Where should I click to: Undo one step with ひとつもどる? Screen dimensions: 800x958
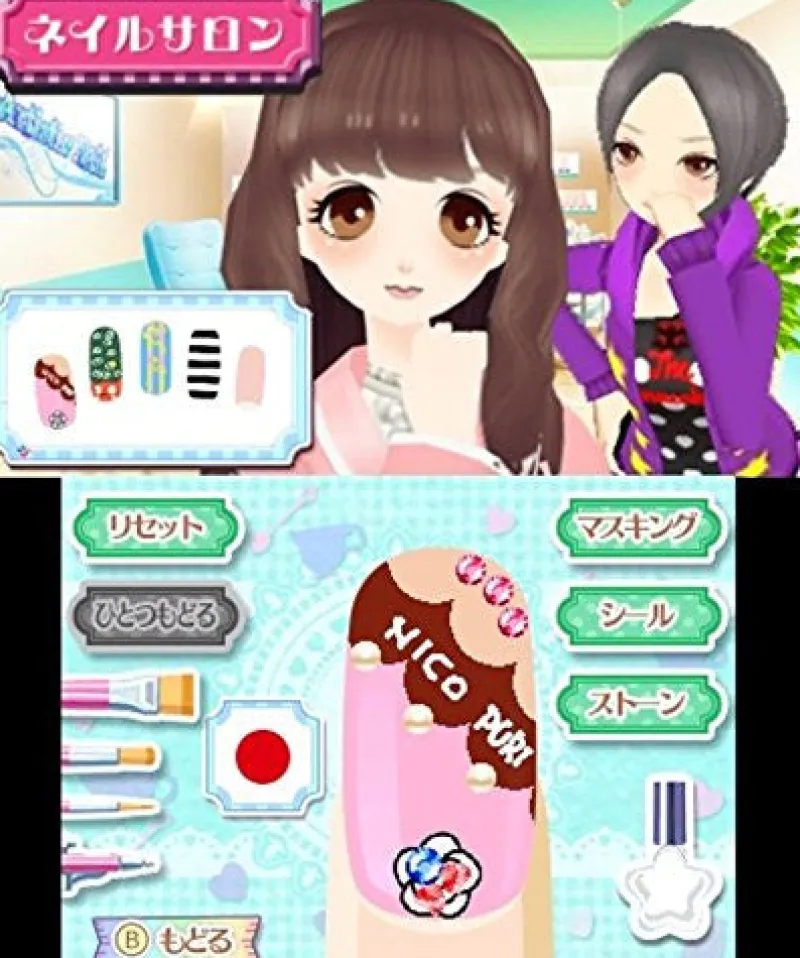click(157, 614)
